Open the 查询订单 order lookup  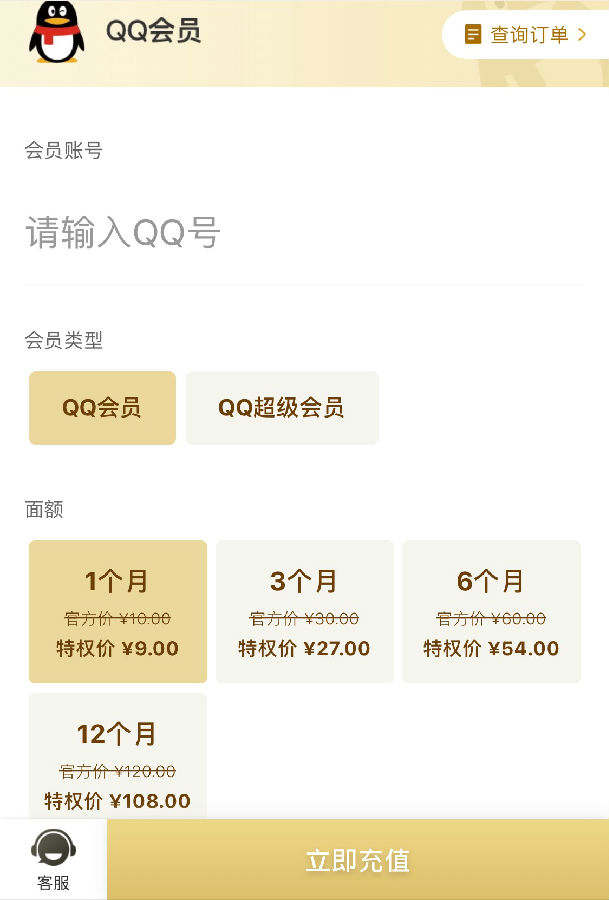pyautogui.click(x=526, y=35)
